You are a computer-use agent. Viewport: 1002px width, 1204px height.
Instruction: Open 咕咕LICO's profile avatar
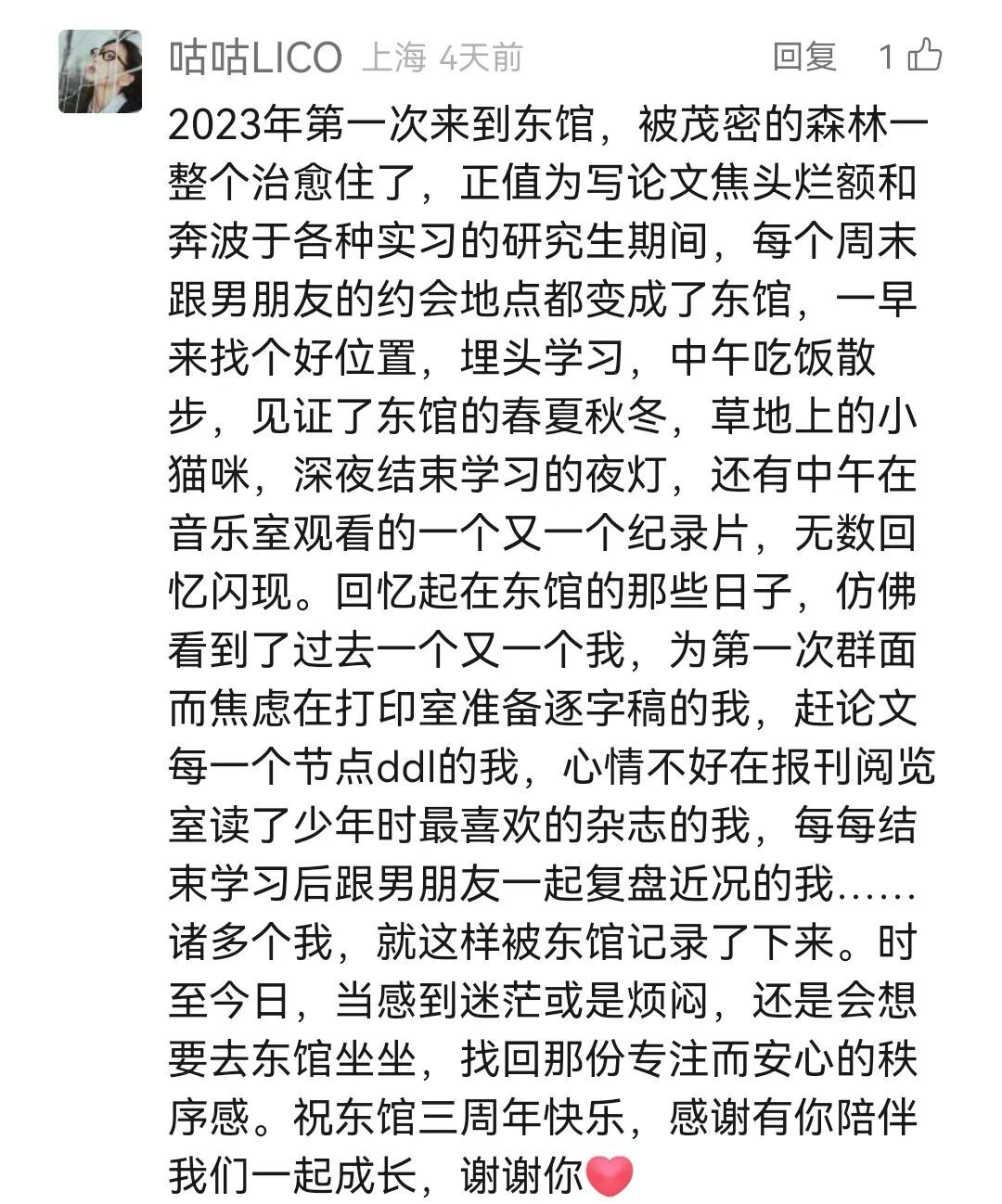(x=100, y=70)
